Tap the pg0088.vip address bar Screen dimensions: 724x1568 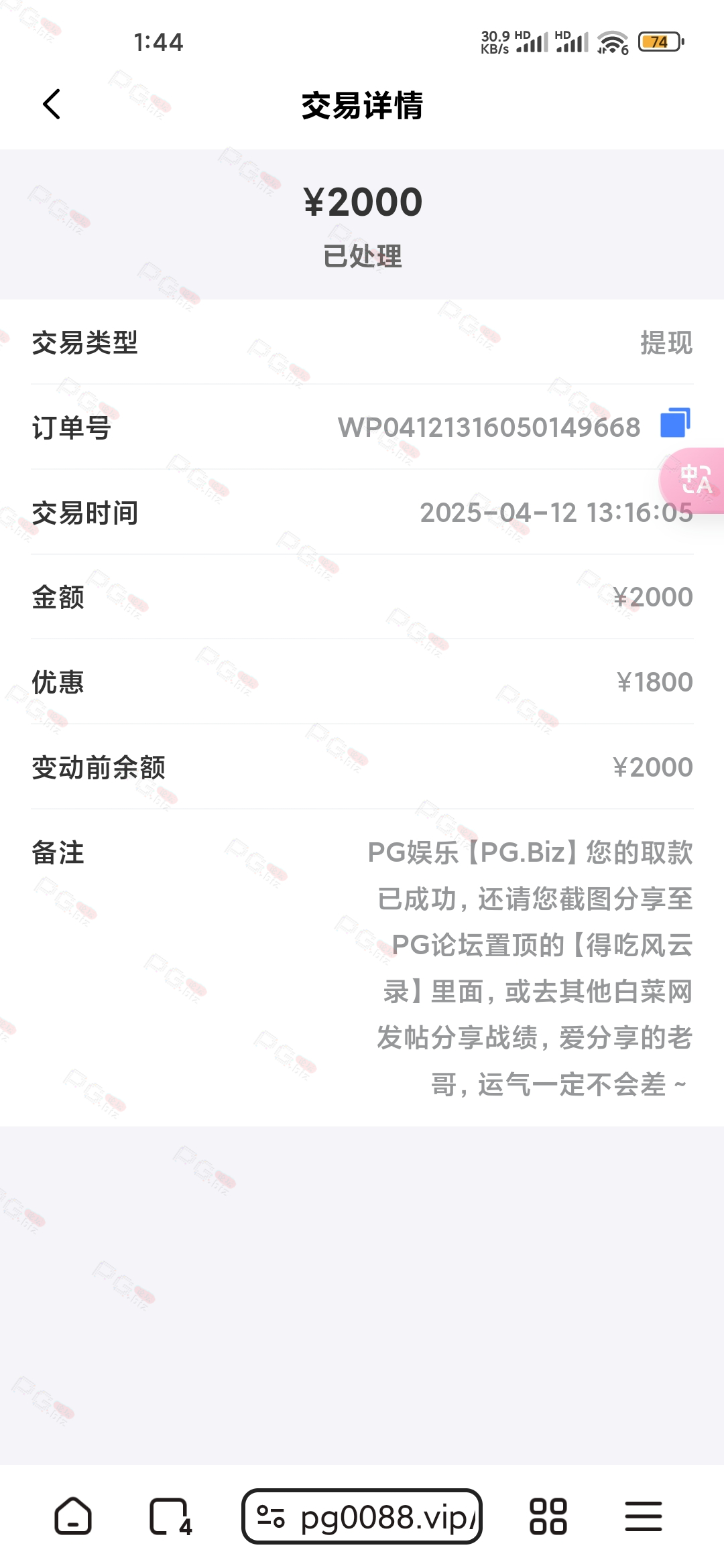click(362, 1516)
